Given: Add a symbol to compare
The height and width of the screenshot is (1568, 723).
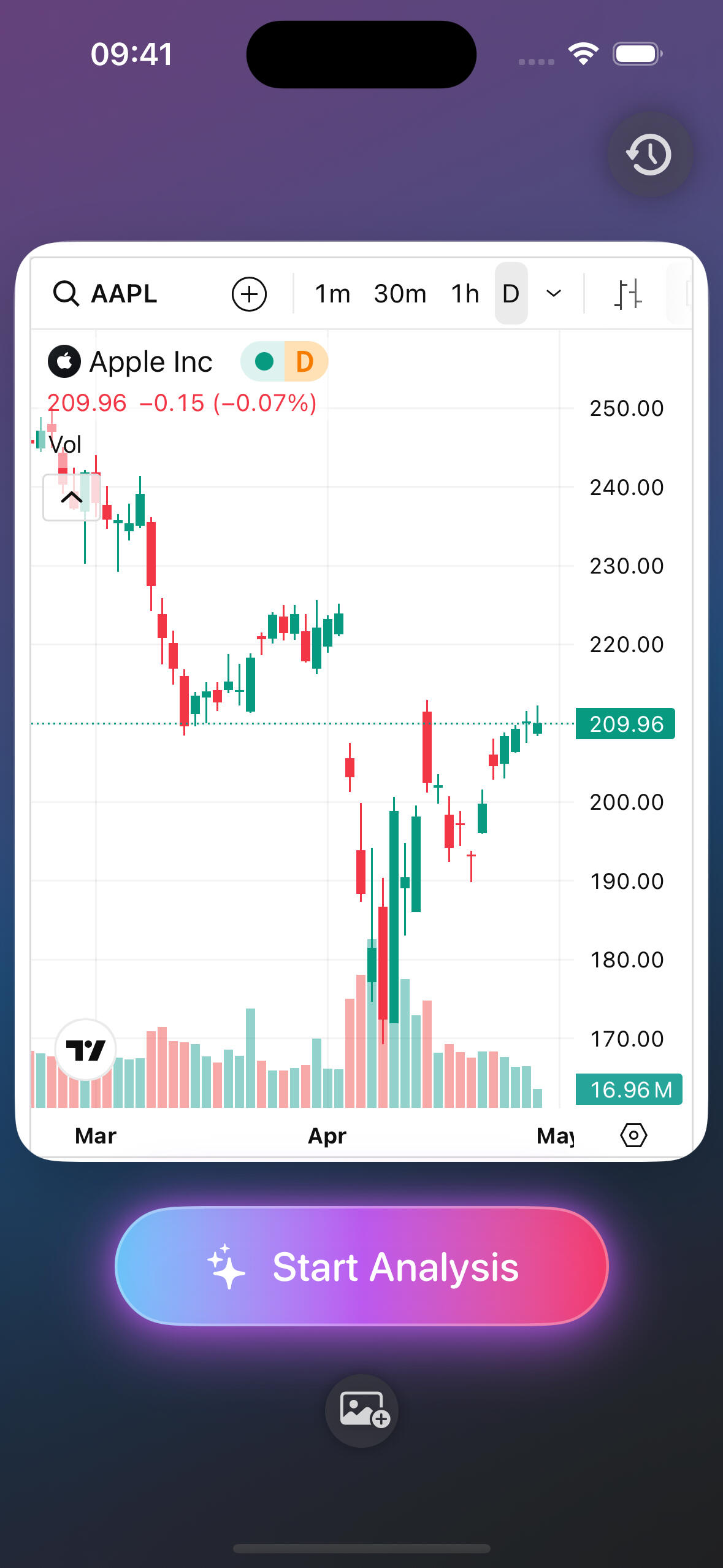Looking at the screenshot, I should coord(249,294).
